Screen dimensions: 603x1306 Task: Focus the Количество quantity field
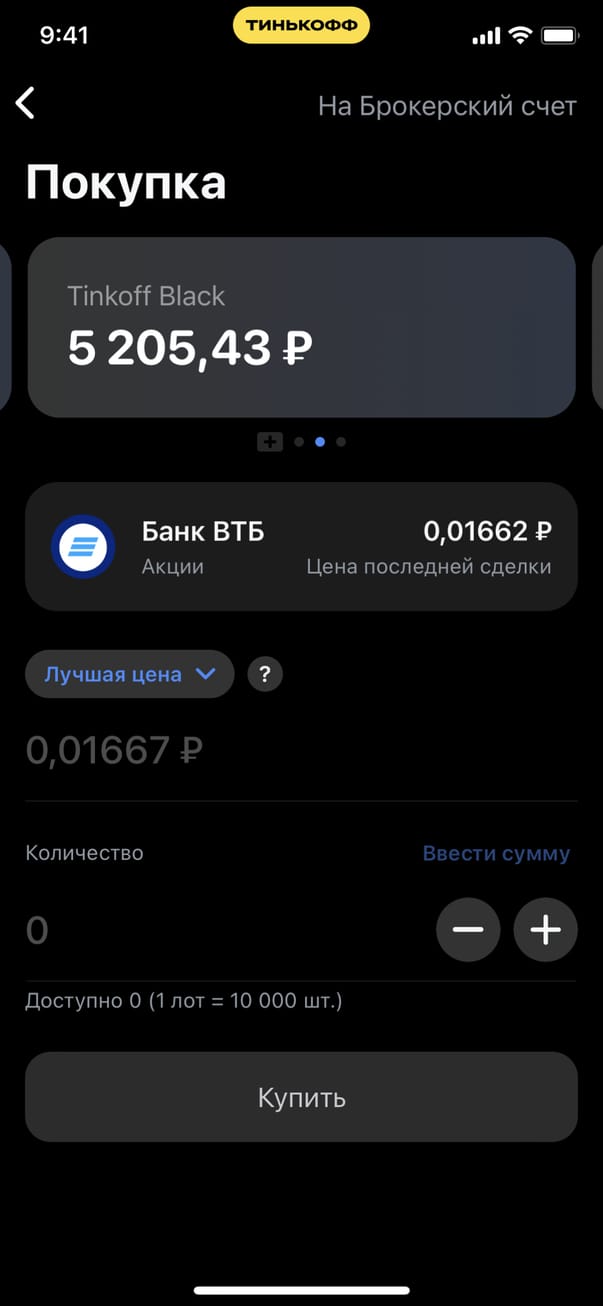point(200,931)
